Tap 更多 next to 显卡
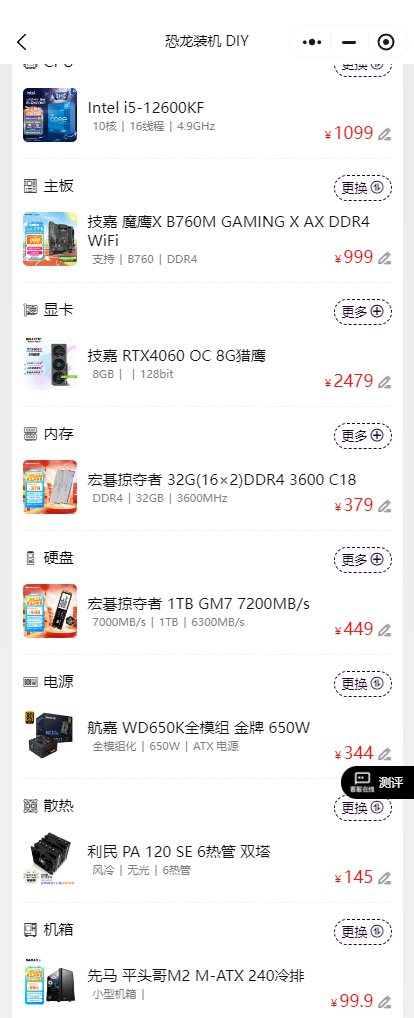 point(363,312)
